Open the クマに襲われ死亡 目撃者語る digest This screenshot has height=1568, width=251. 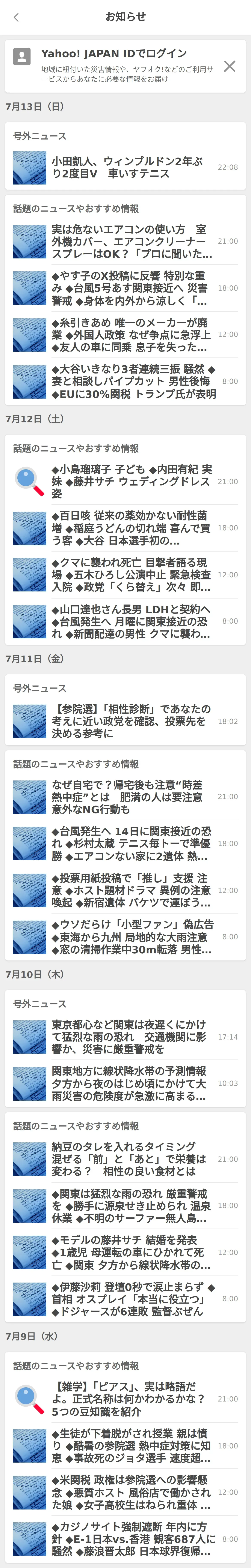pos(131,575)
